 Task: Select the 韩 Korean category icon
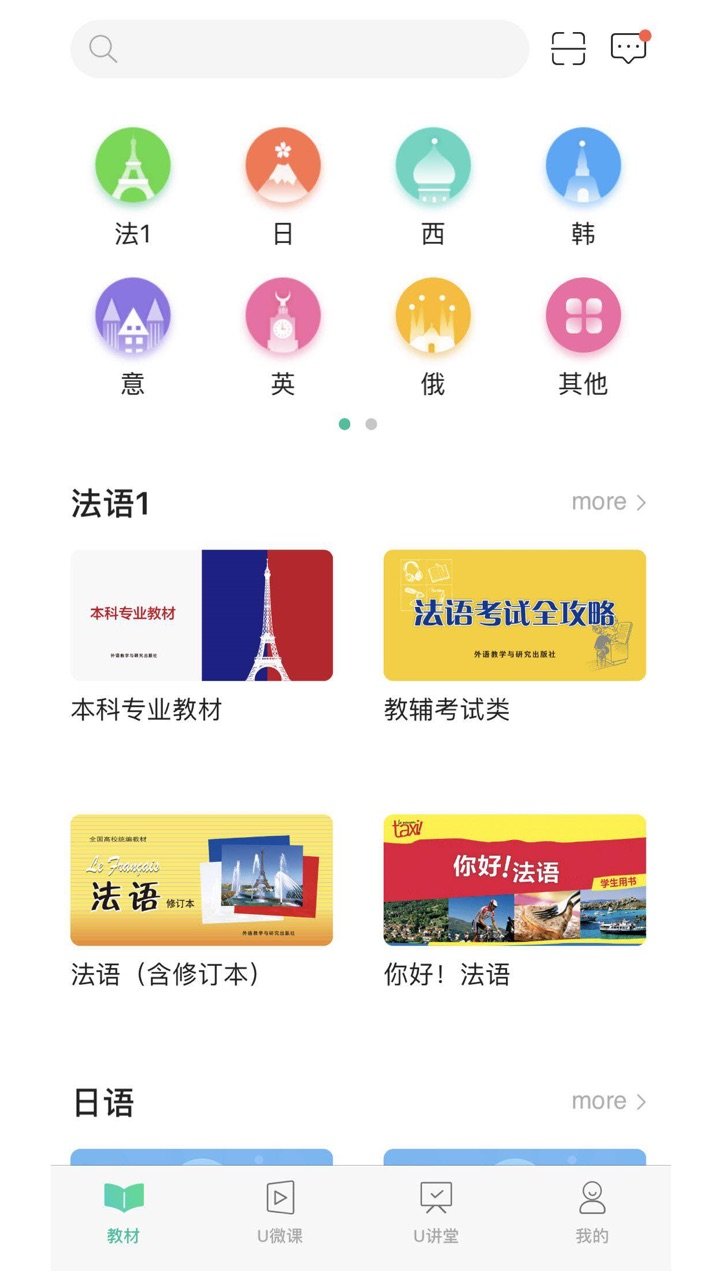(x=583, y=165)
